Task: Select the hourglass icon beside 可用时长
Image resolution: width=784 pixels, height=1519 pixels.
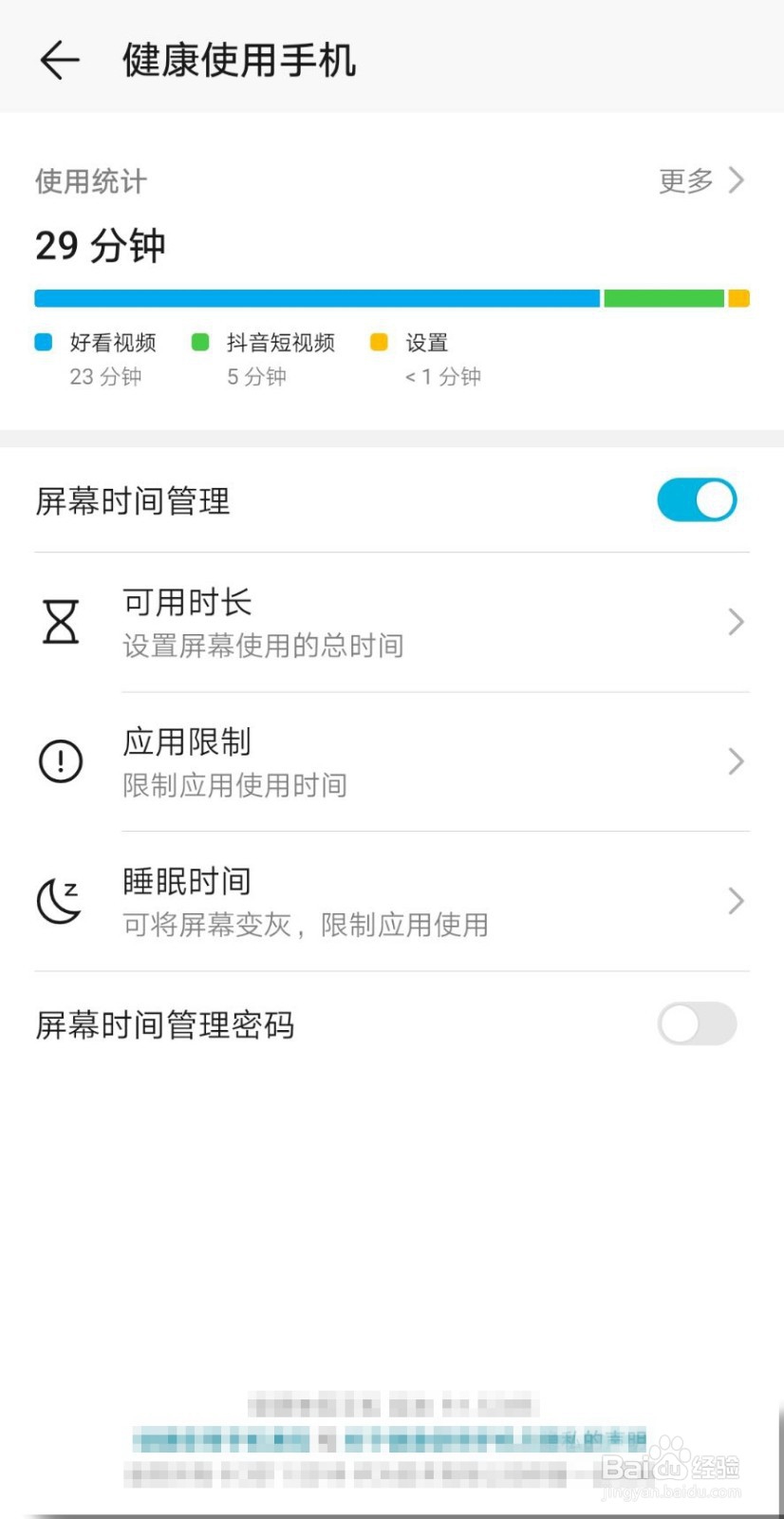Action: (60, 622)
